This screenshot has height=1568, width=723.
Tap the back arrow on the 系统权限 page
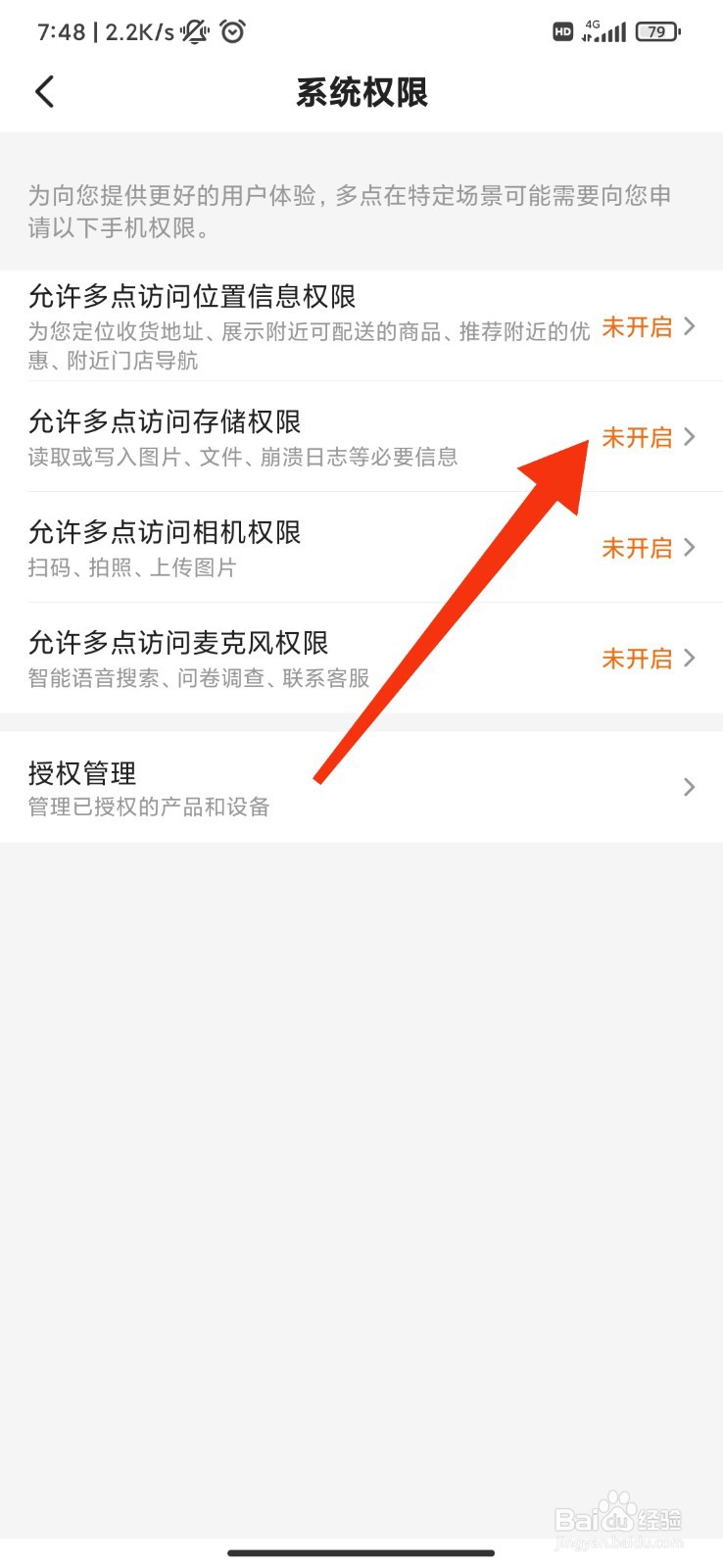(x=43, y=90)
